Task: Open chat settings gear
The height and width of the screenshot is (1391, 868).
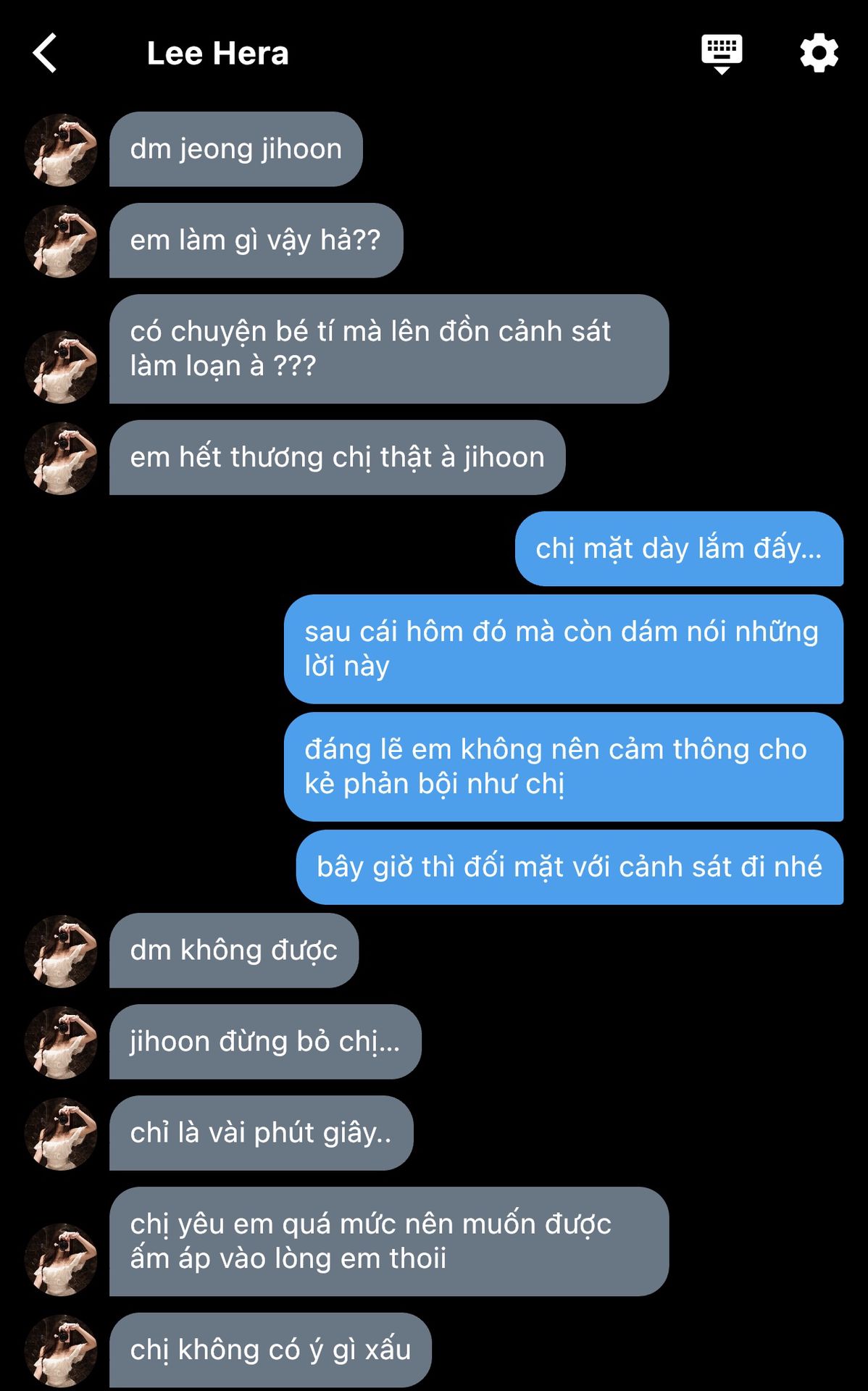Action: coord(819,53)
